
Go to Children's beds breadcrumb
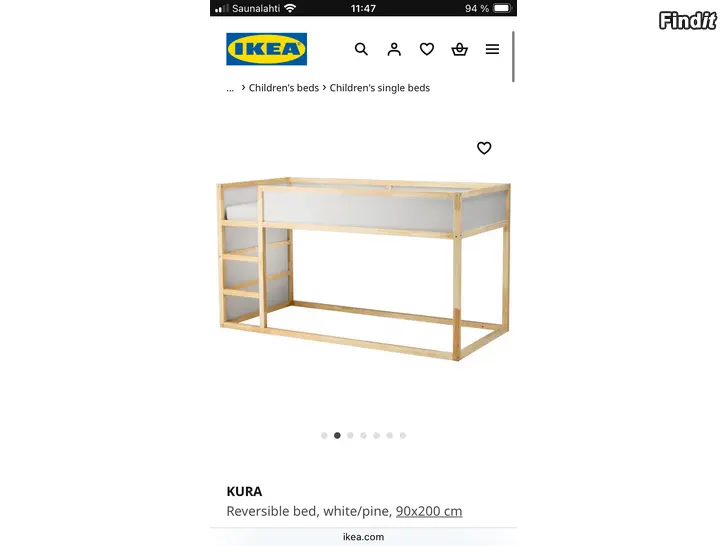284,88
